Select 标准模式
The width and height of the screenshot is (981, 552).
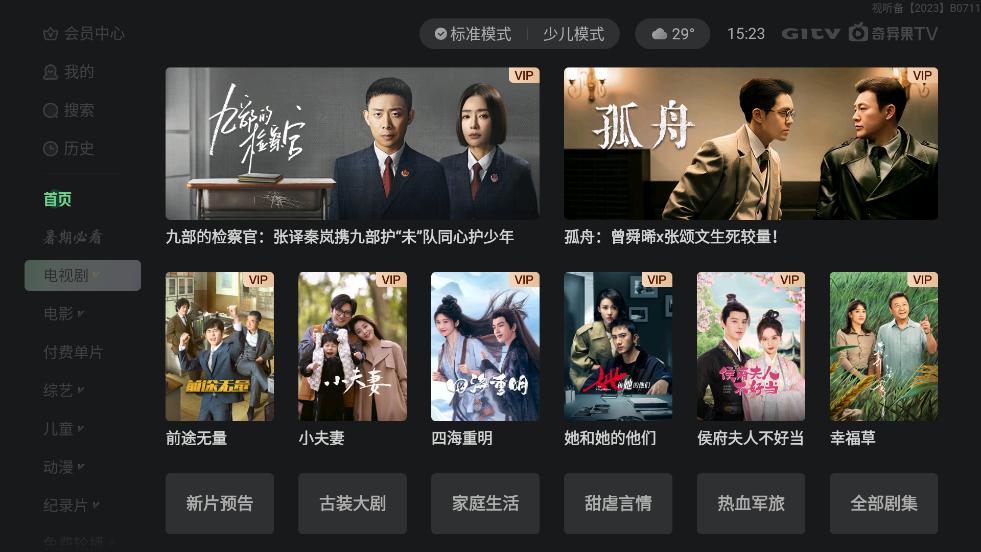472,34
